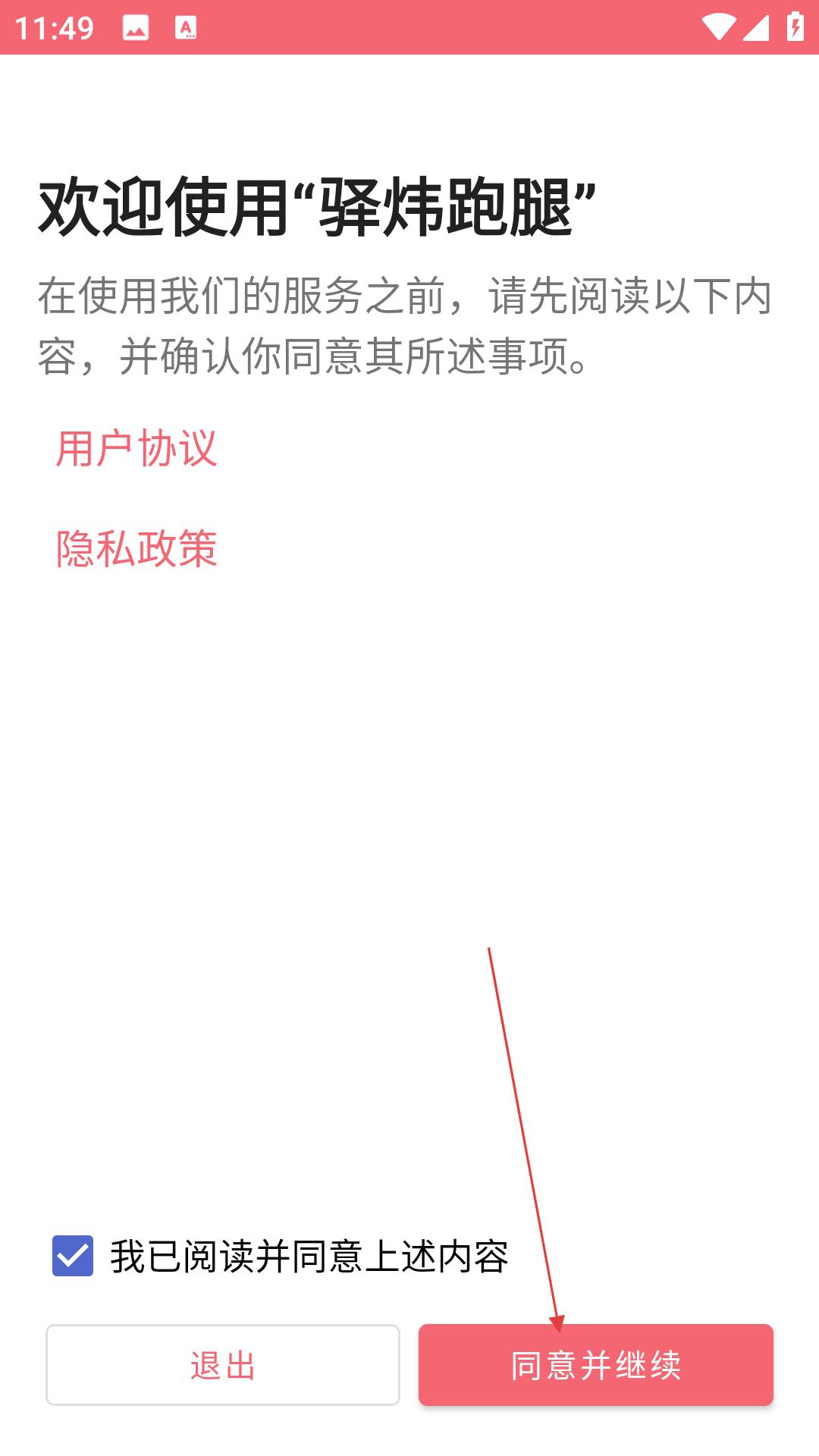Viewport: 819px width, 1456px height.
Task: Open the 用户协议 link
Action: pos(136,448)
